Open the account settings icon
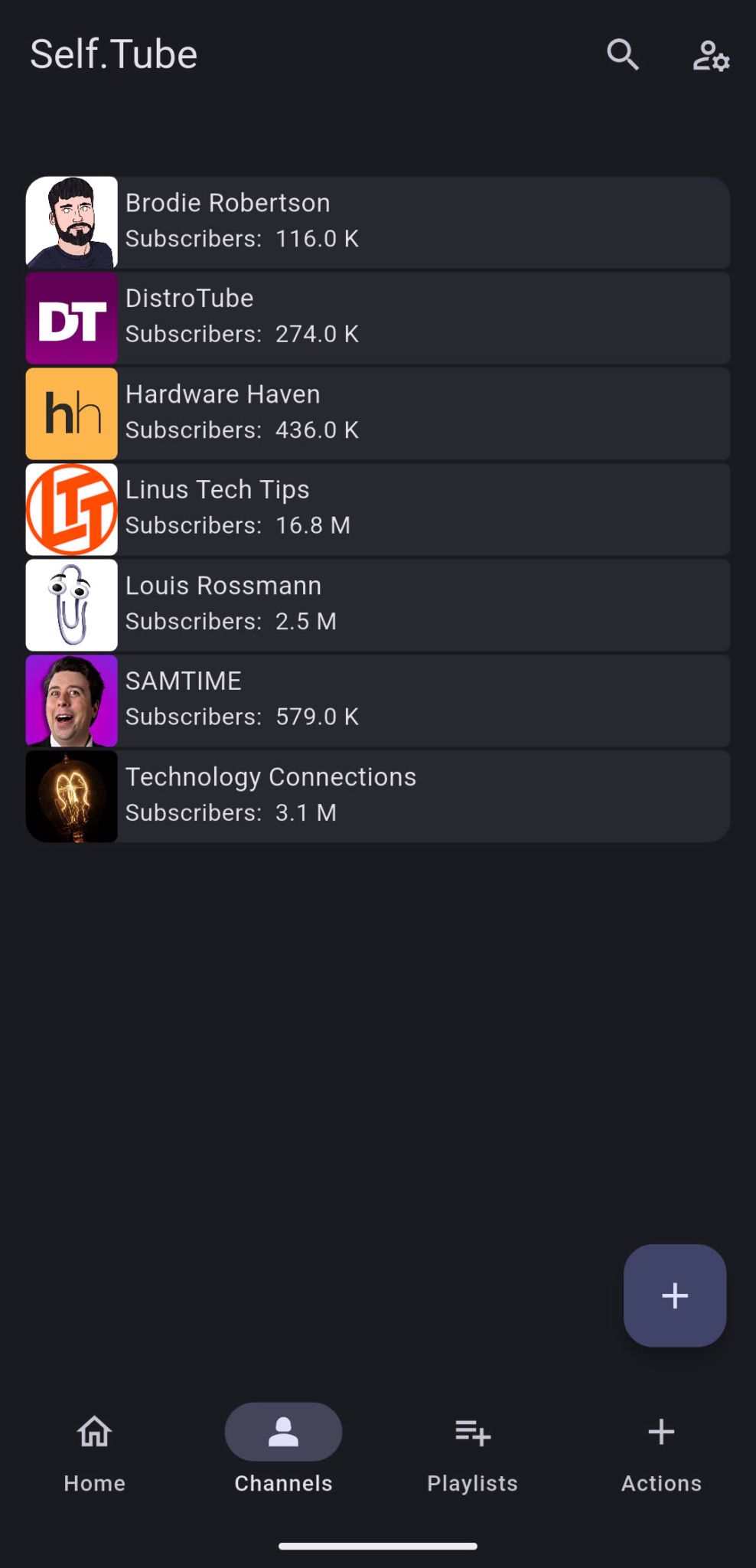The width and height of the screenshot is (756, 1568). (x=710, y=56)
